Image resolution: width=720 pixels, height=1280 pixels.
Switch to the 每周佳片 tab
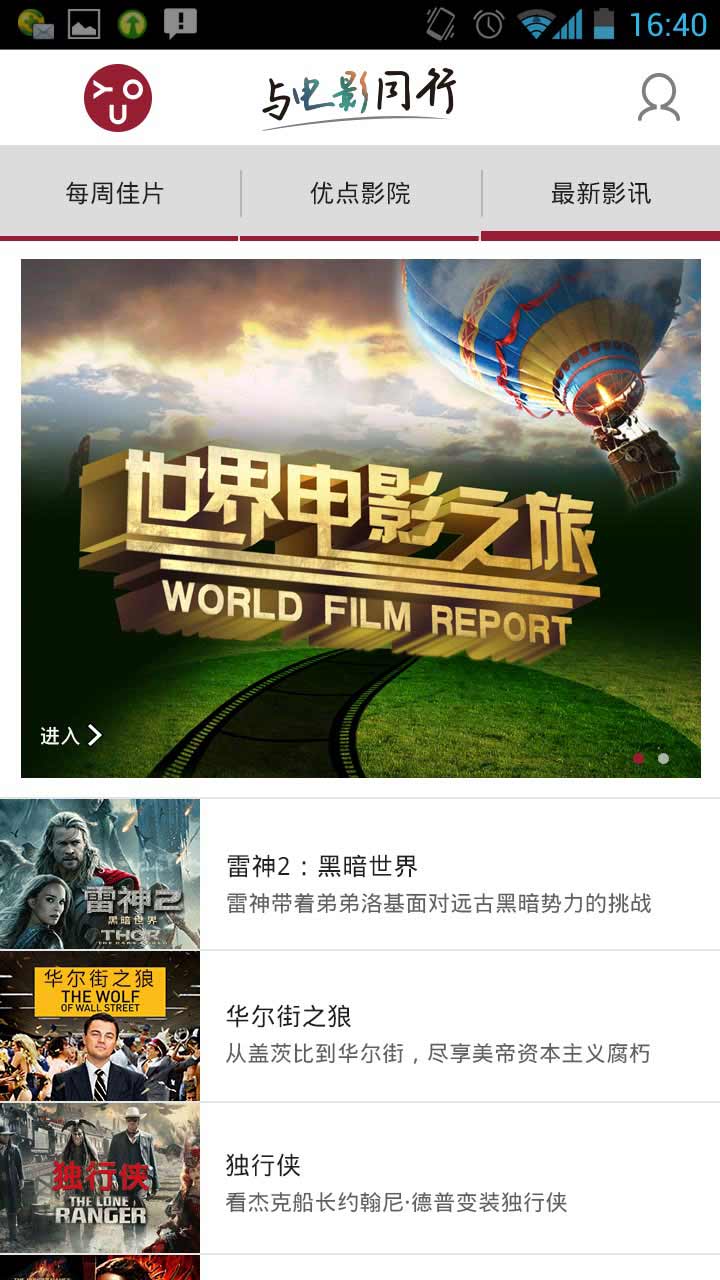point(115,193)
